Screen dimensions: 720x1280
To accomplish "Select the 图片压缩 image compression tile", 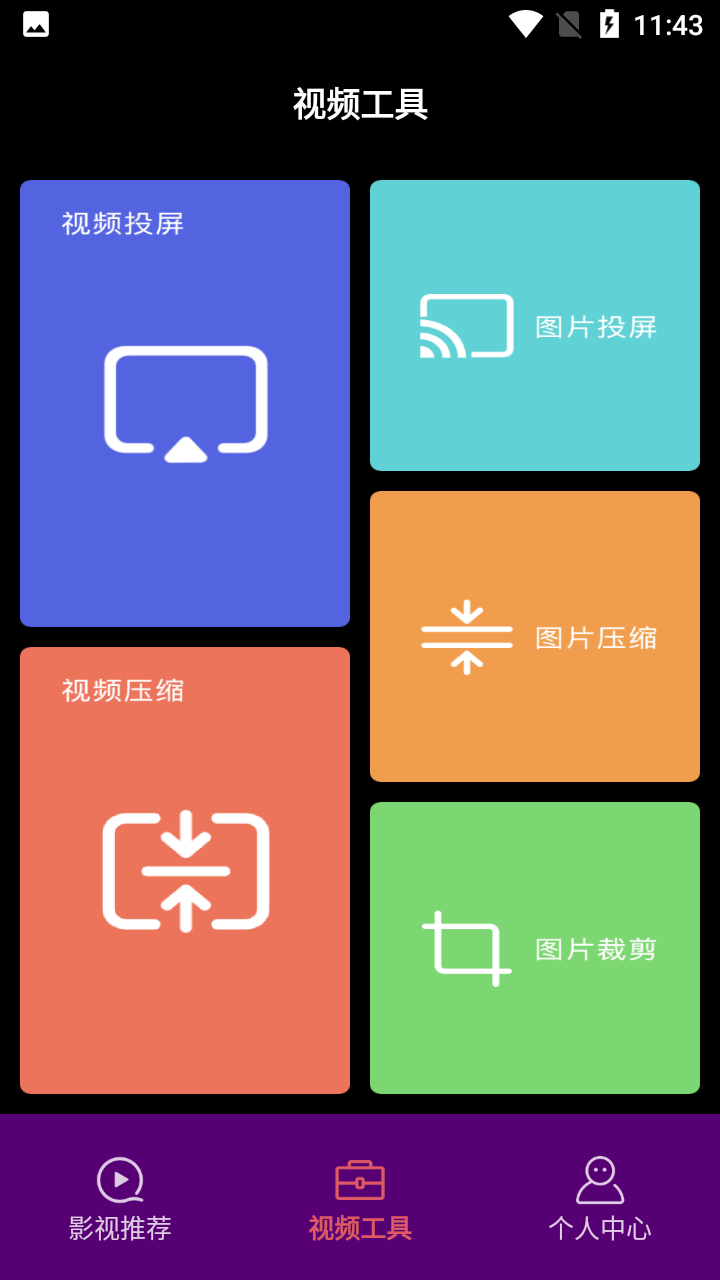I will pyautogui.click(x=535, y=636).
